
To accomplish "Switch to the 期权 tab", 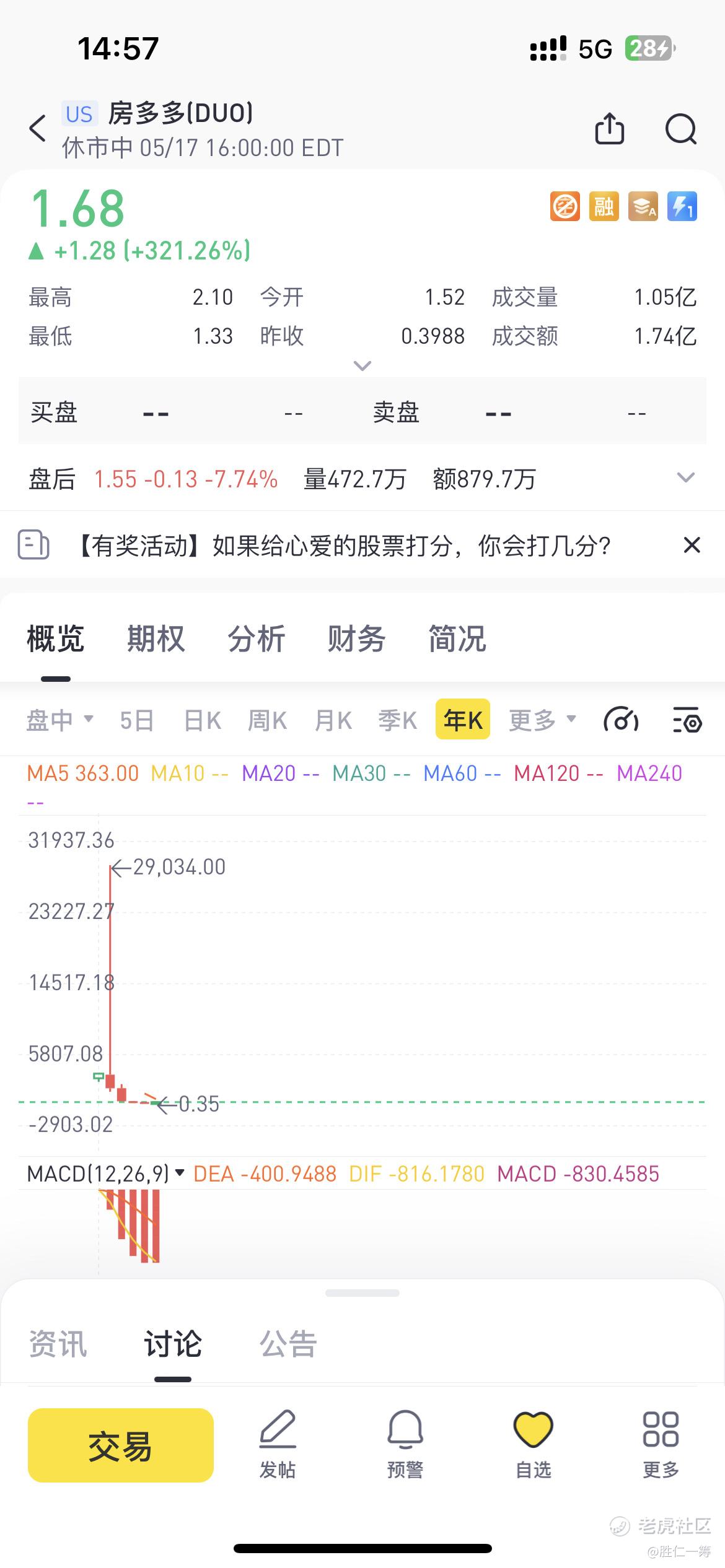I will 156,638.
